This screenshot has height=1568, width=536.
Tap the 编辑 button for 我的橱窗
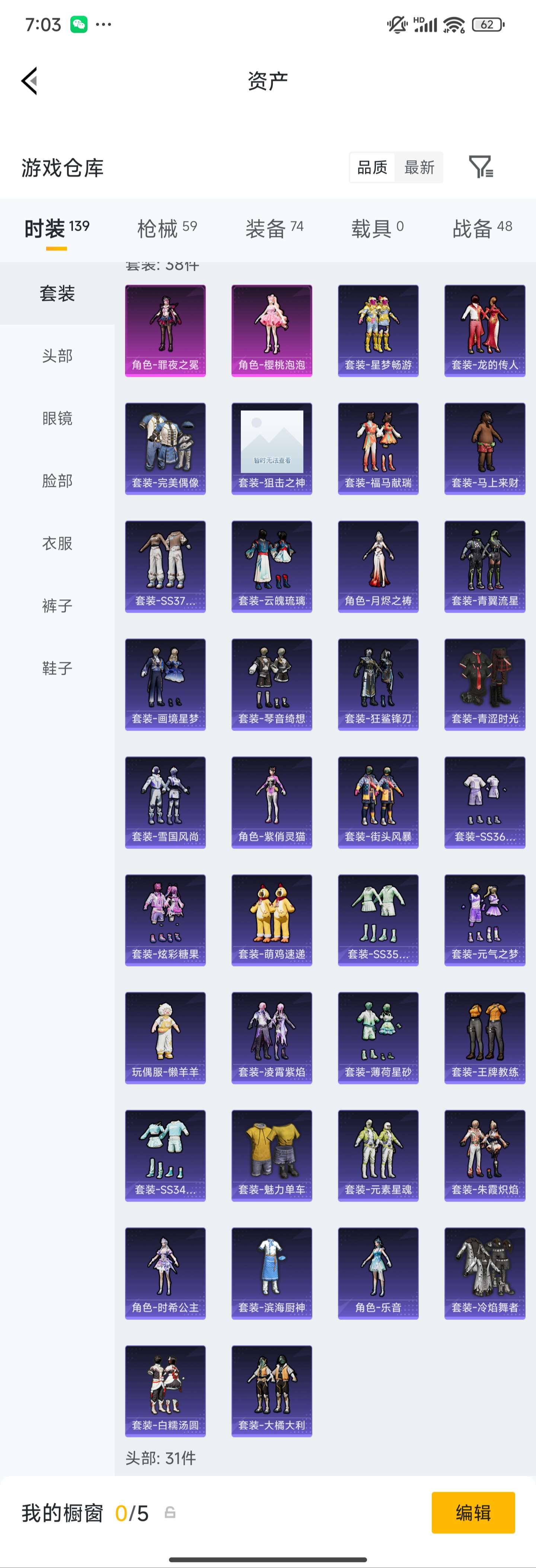point(473,1513)
